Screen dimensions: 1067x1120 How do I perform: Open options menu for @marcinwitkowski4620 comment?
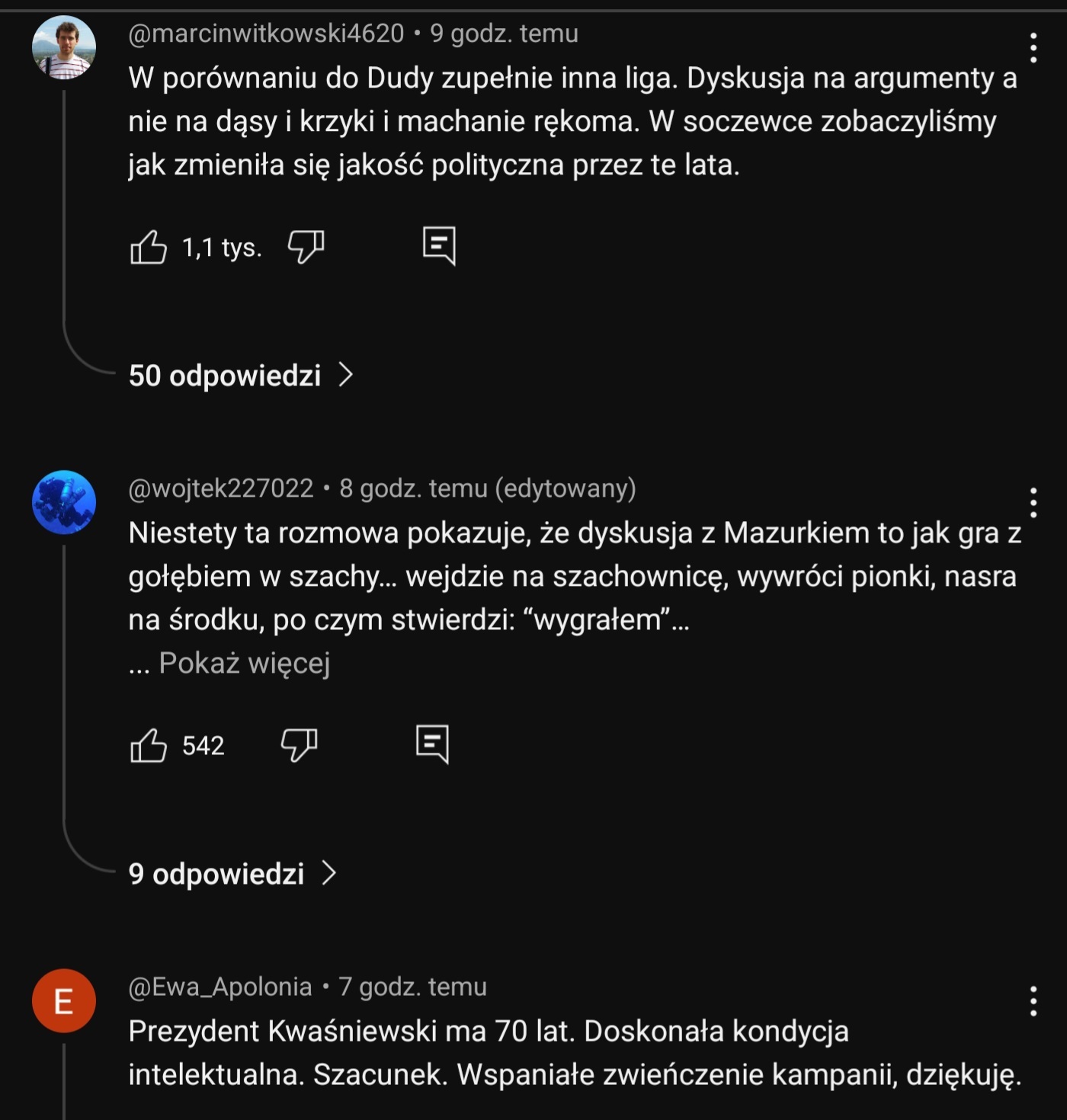[1033, 48]
